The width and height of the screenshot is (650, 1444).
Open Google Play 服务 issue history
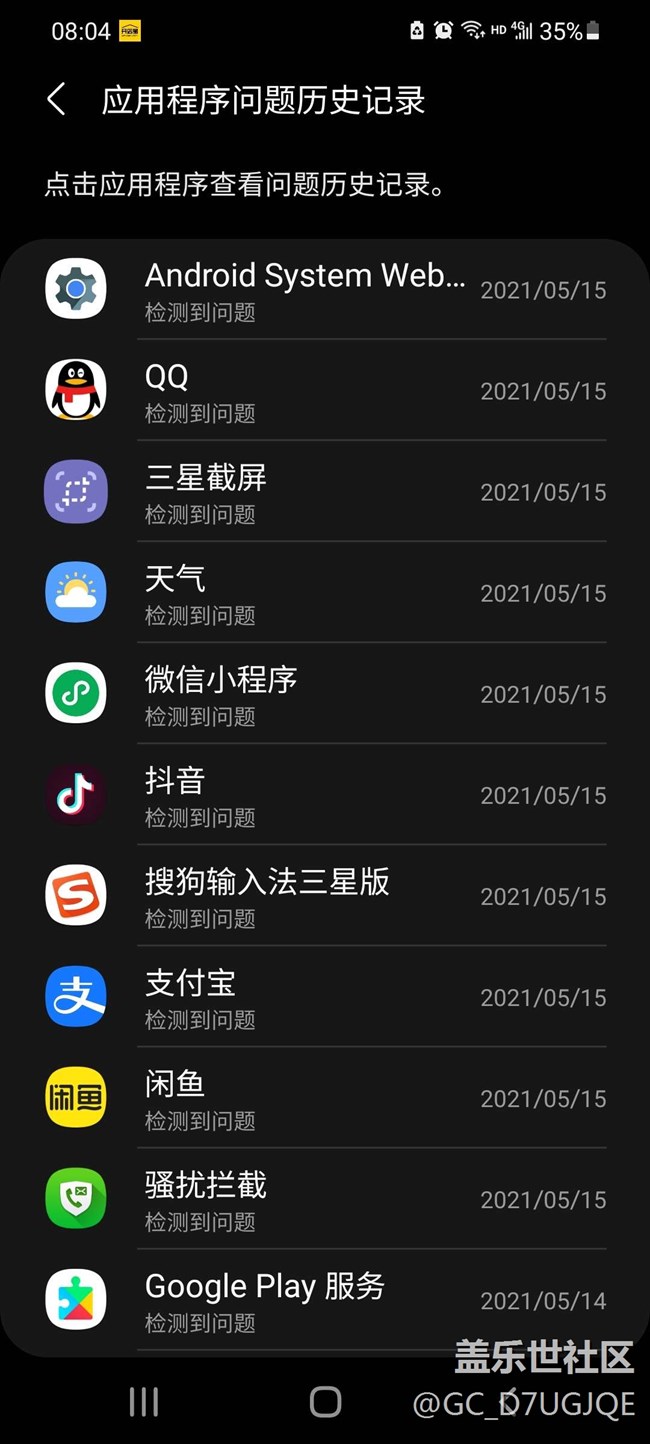(325, 1299)
